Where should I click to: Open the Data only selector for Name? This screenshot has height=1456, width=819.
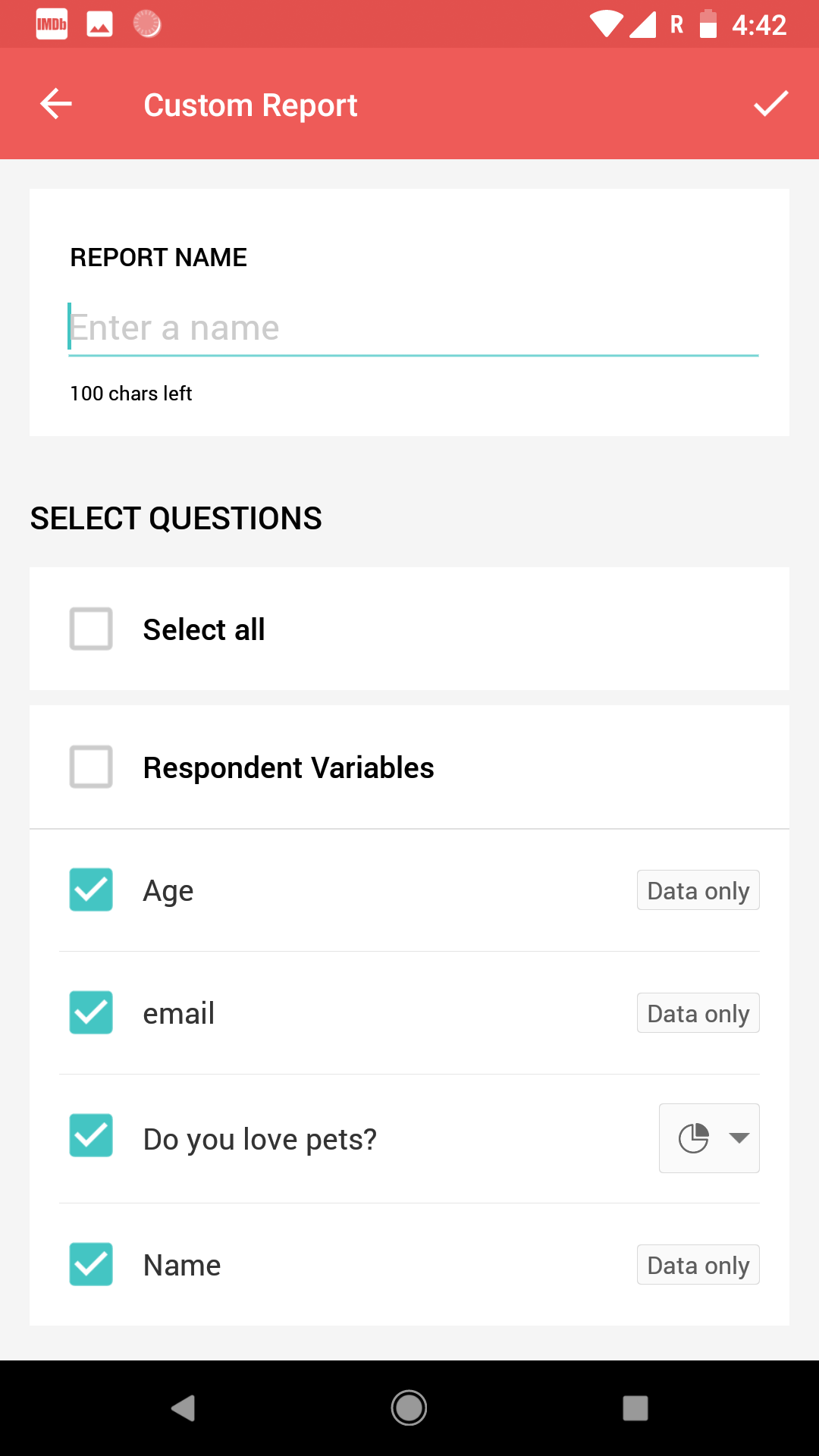[x=697, y=1264]
